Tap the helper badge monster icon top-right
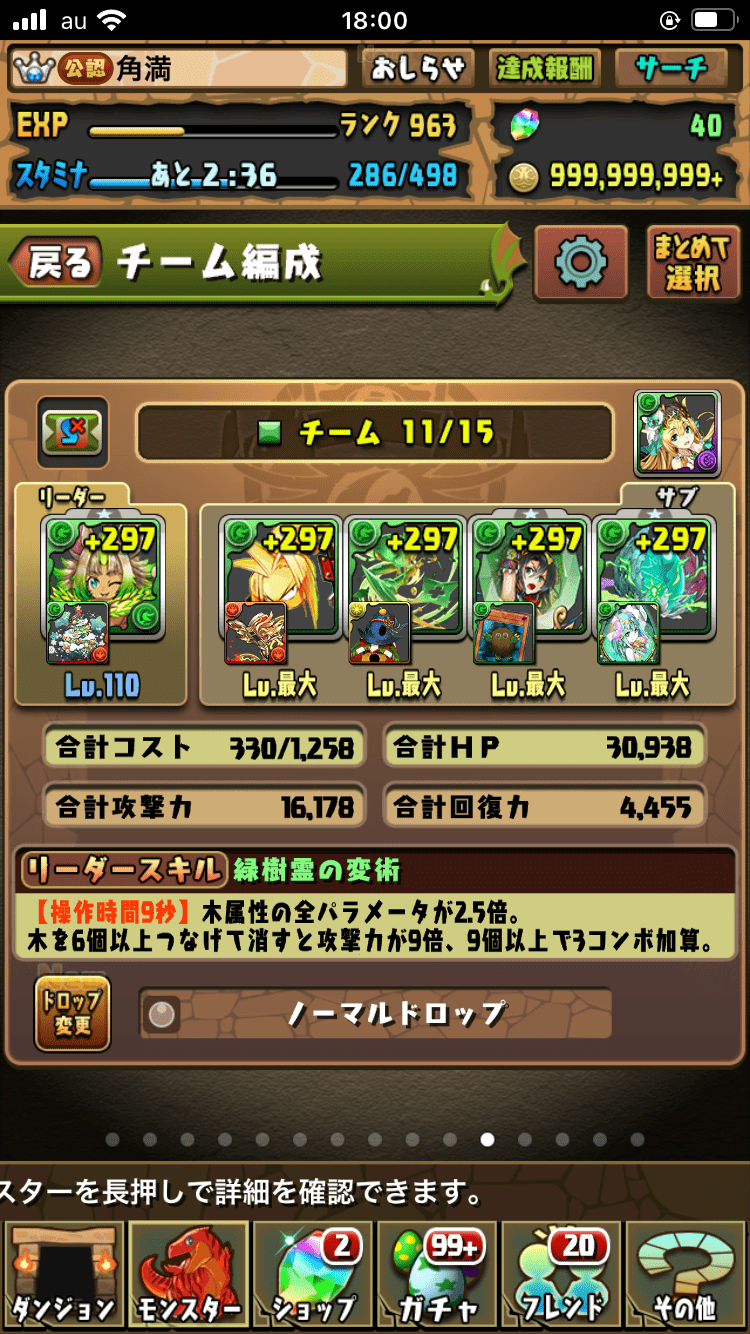The height and width of the screenshot is (1334, 750). click(677, 433)
